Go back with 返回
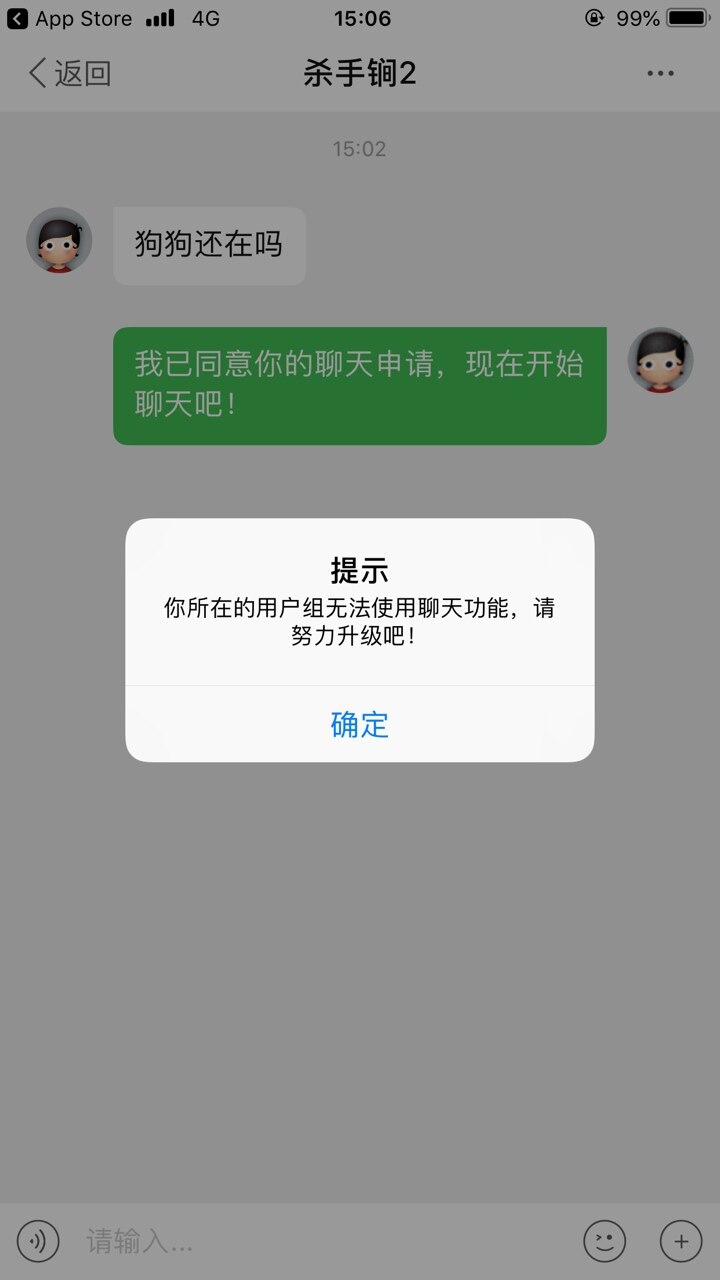The width and height of the screenshot is (720, 1280). pos(69,73)
